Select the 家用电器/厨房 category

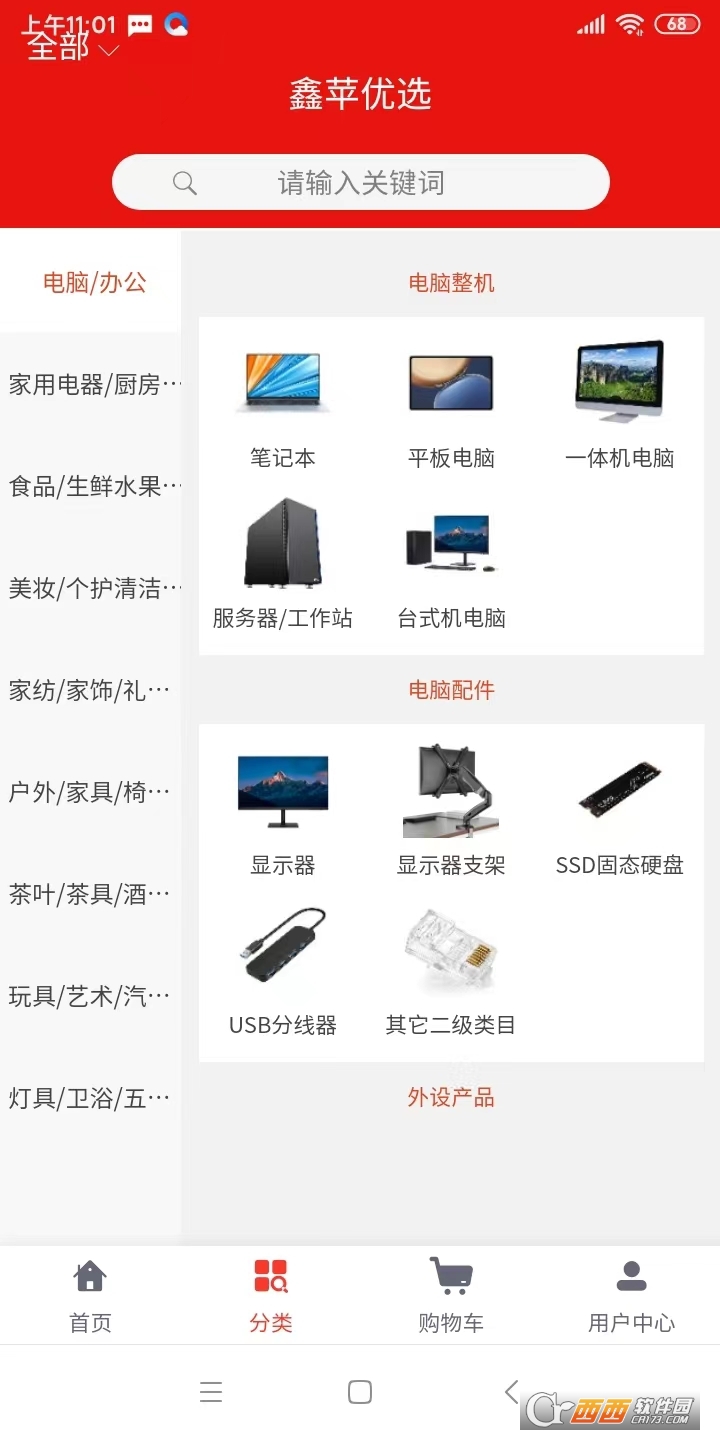(x=92, y=385)
